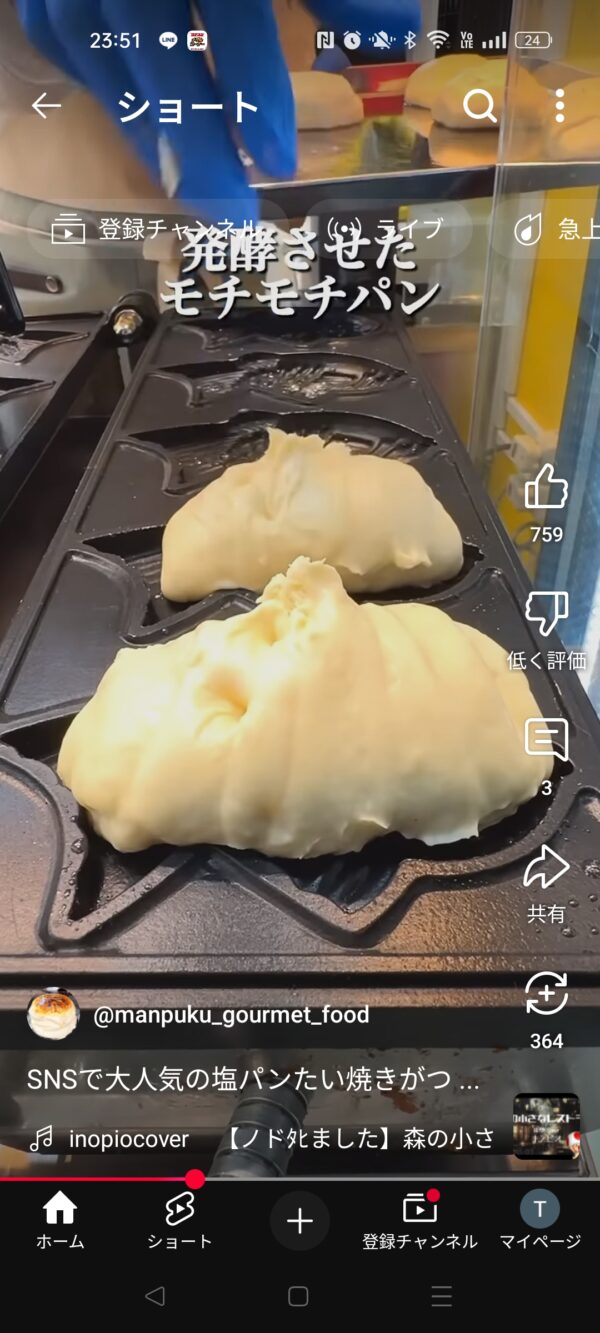Screen dimensions: 600x1333
Task: Select the ライブ chip
Action: (388, 230)
